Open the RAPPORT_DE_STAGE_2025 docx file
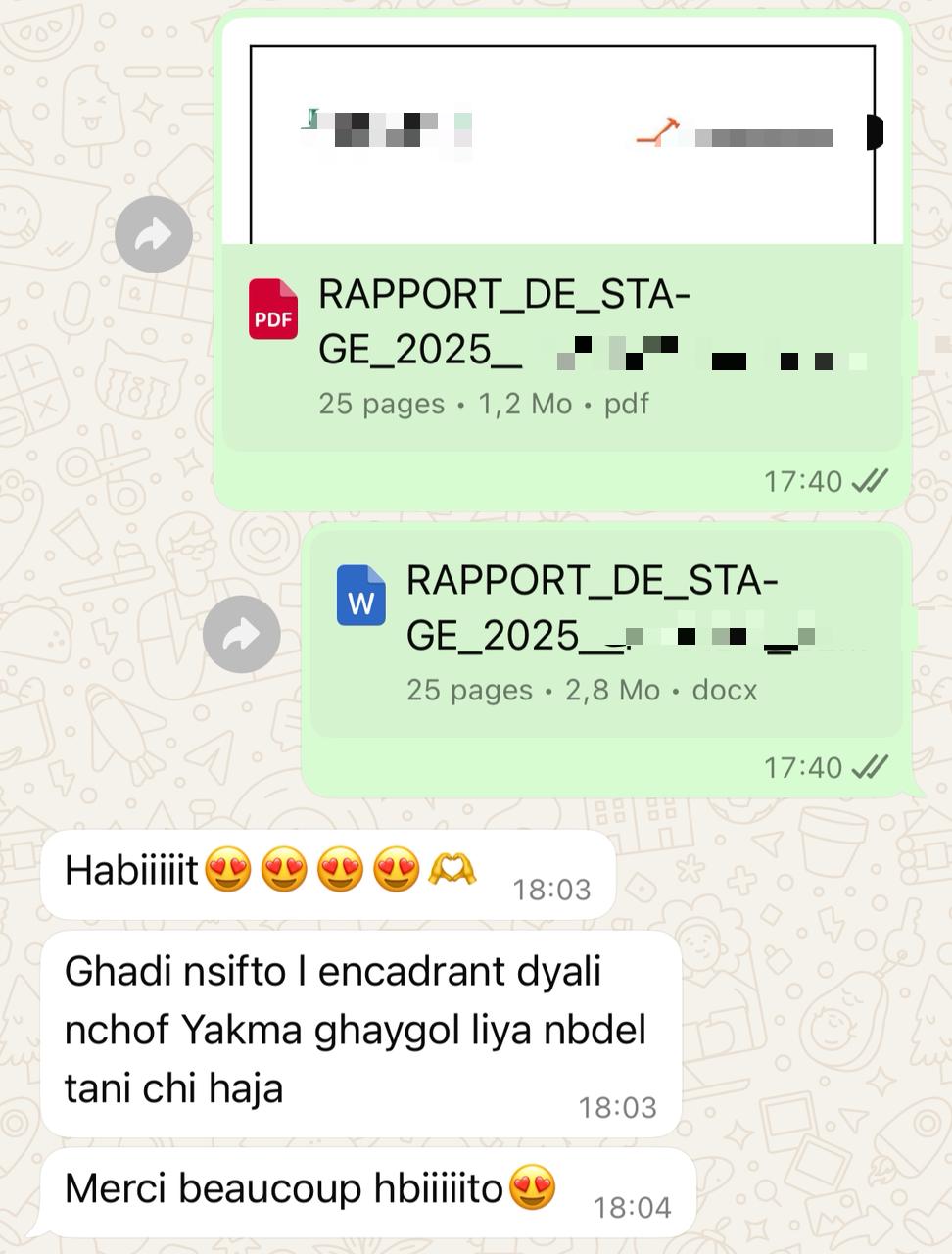Viewport: 952px width, 1254px height. click(x=605, y=633)
